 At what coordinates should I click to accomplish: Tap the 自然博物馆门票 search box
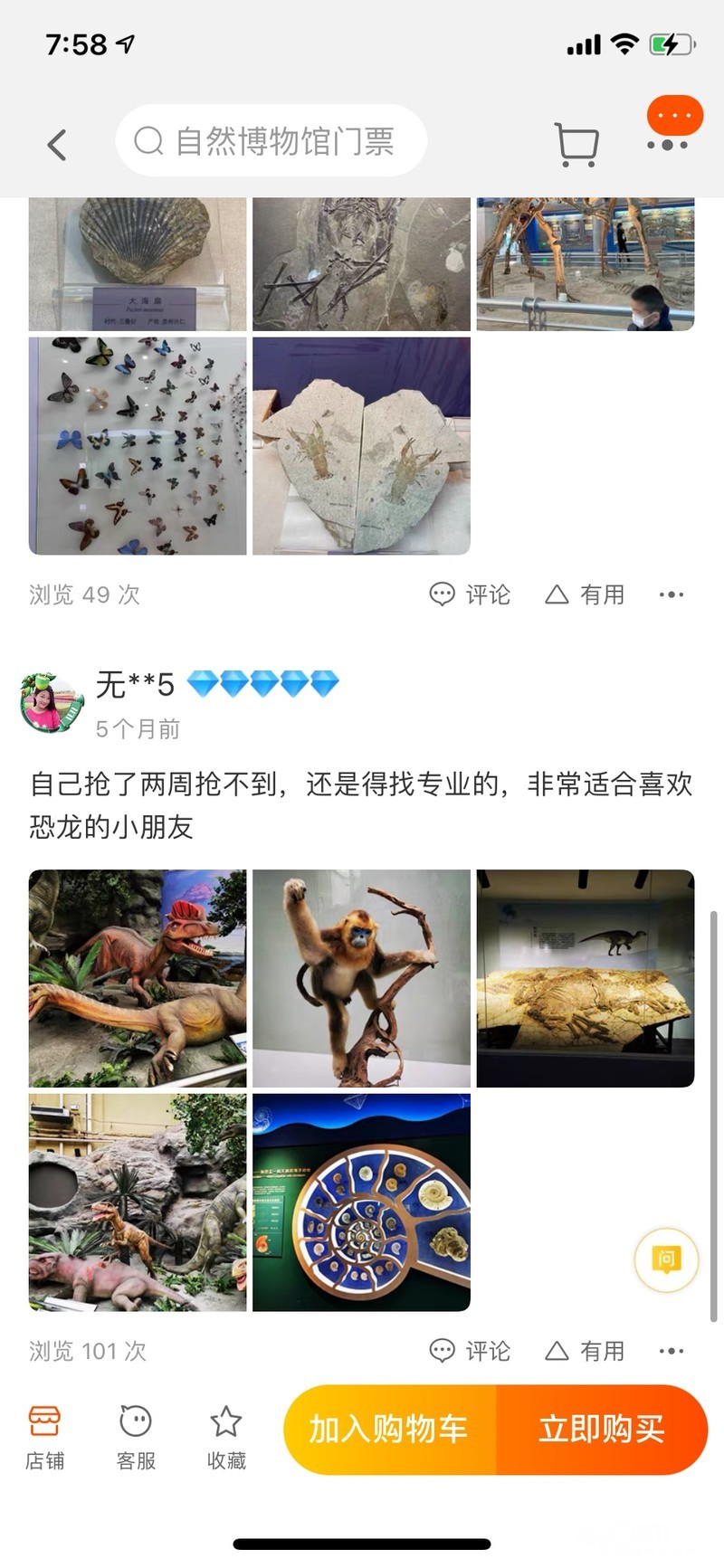[x=271, y=141]
